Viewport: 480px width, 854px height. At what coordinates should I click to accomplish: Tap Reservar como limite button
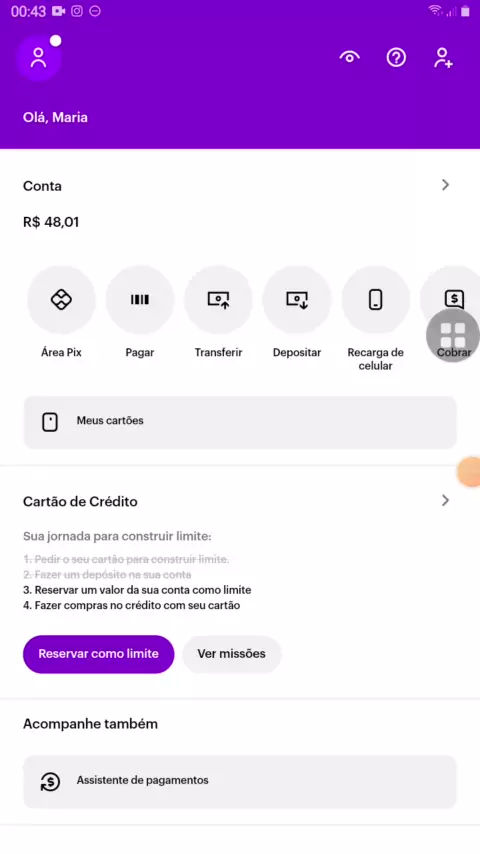[99, 654]
